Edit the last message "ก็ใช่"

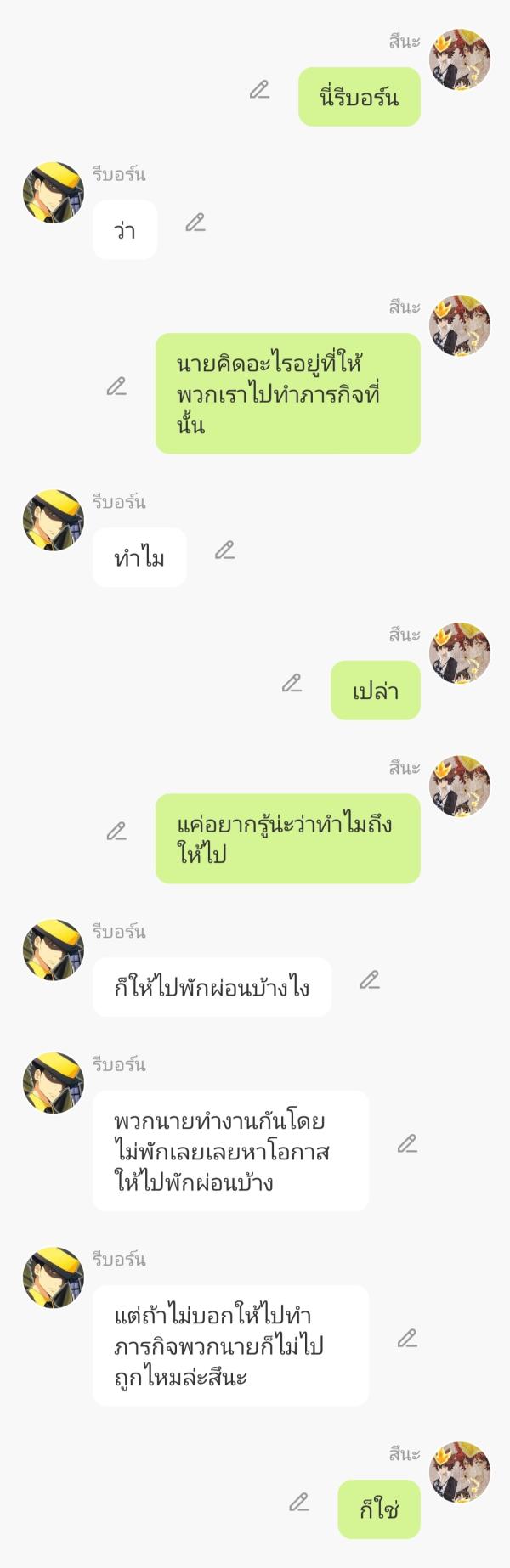tap(298, 1503)
